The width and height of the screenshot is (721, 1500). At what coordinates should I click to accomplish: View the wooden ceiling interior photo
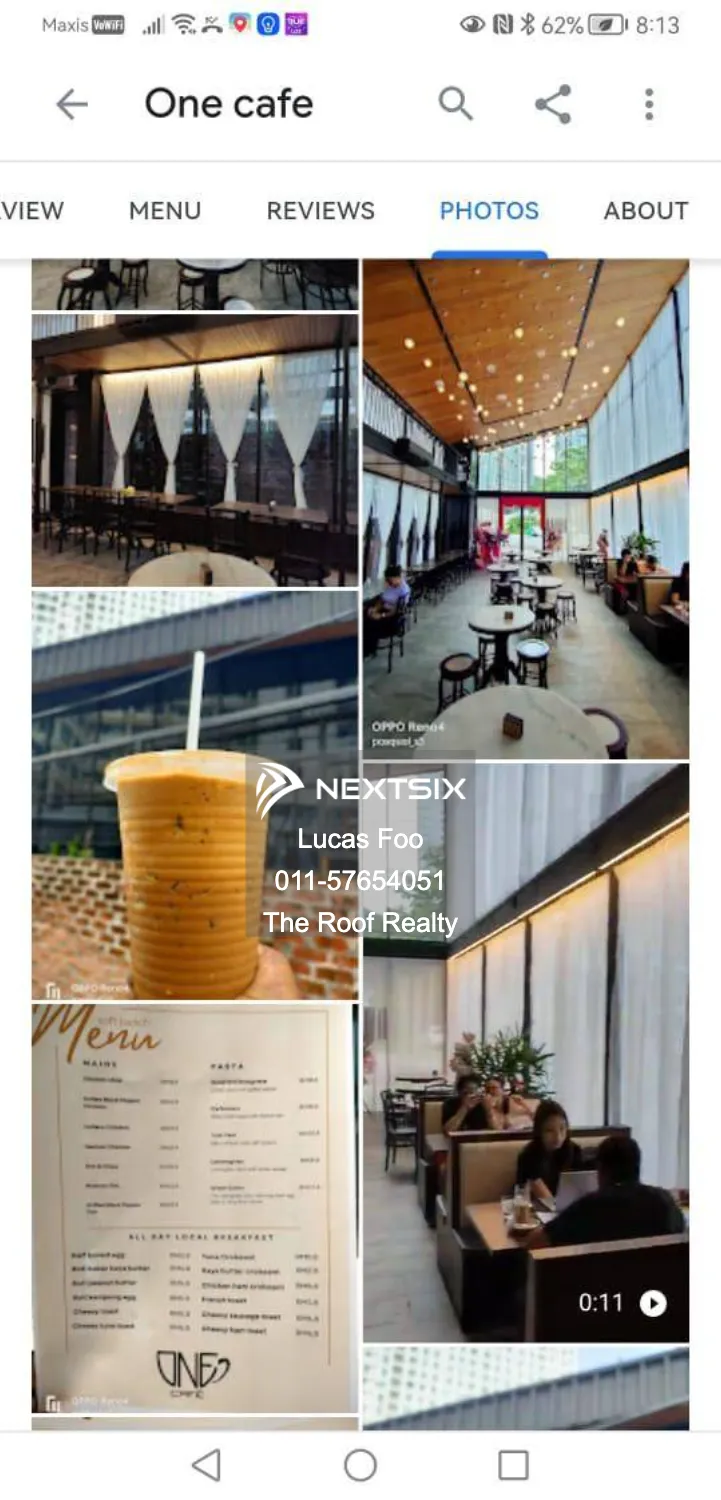click(x=525, y=510)
